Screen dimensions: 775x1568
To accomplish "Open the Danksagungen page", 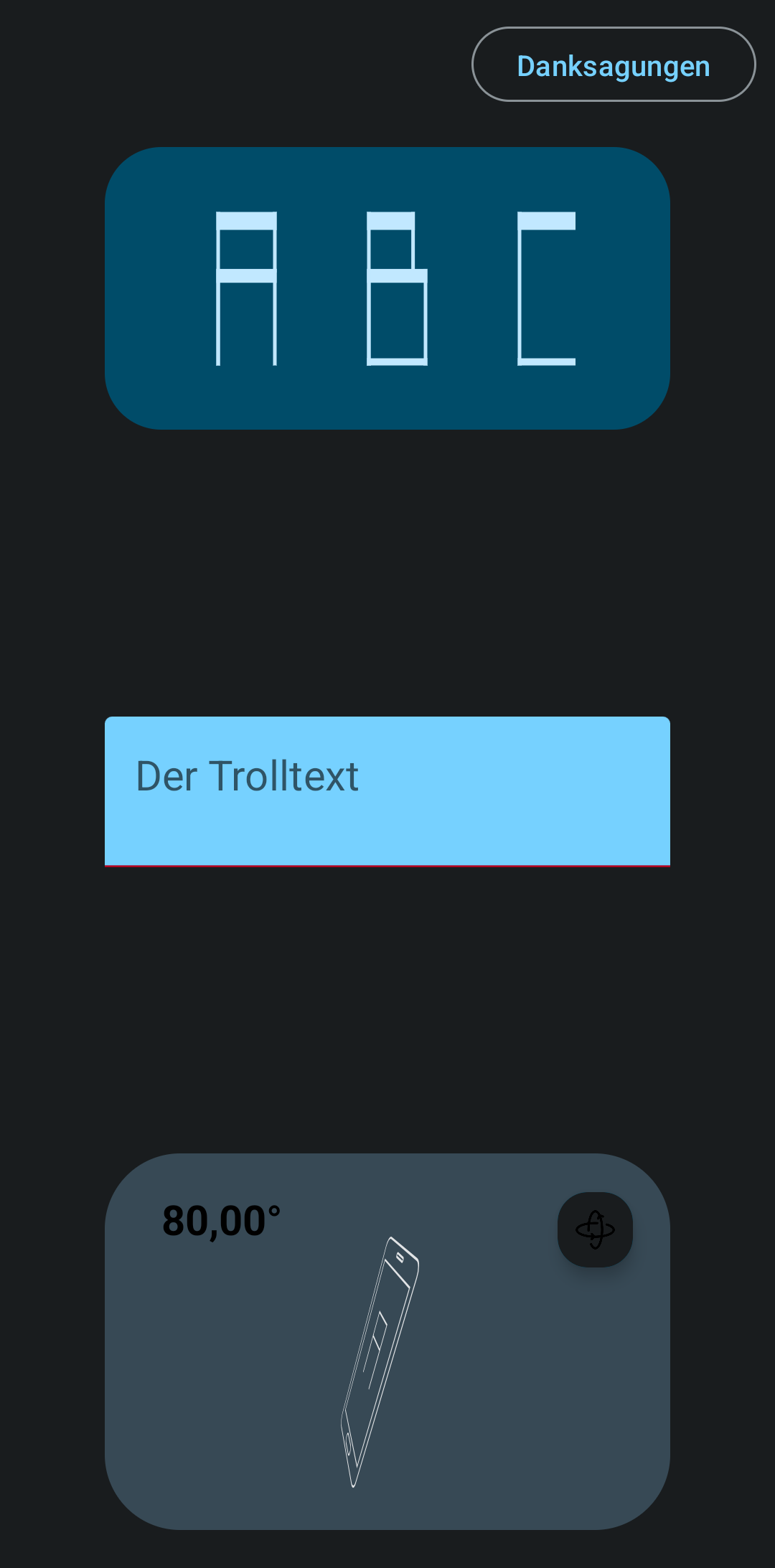I will [x=614, y=65].
